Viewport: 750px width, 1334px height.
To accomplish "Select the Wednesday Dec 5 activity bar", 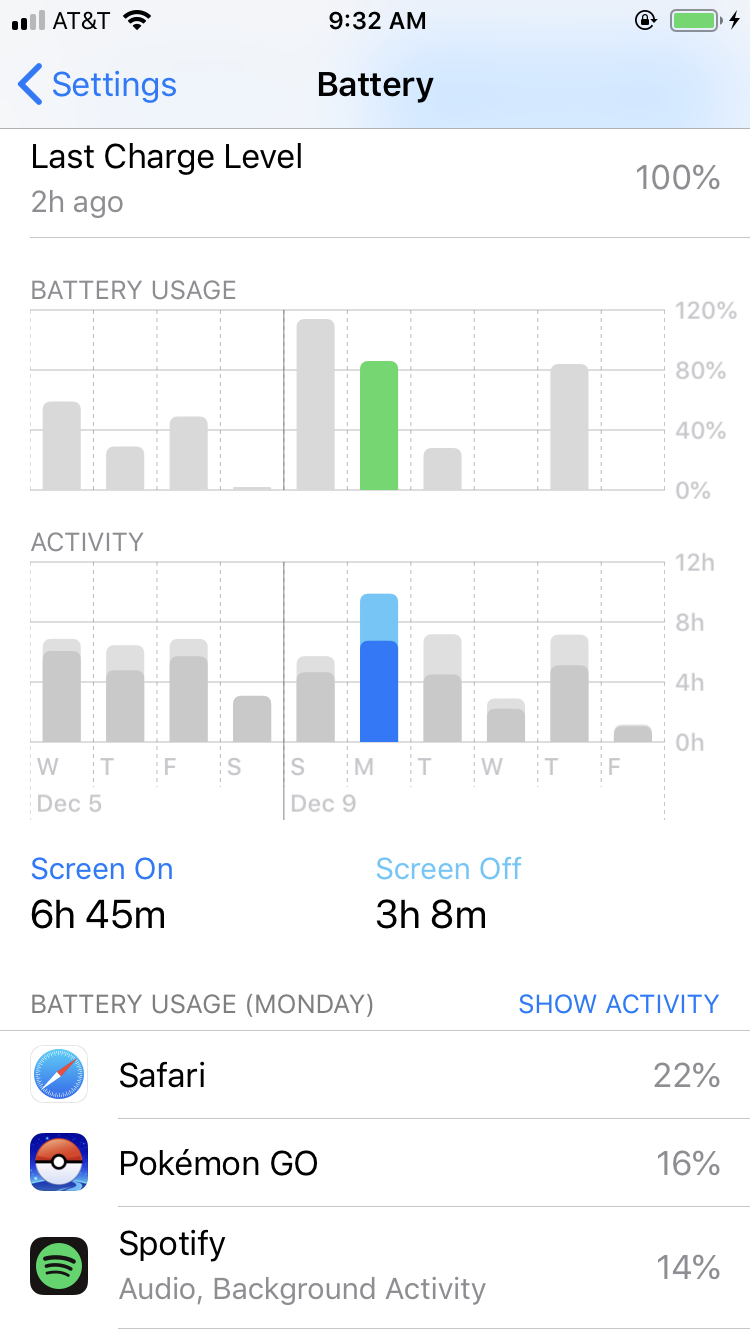I will coord(61,690).
